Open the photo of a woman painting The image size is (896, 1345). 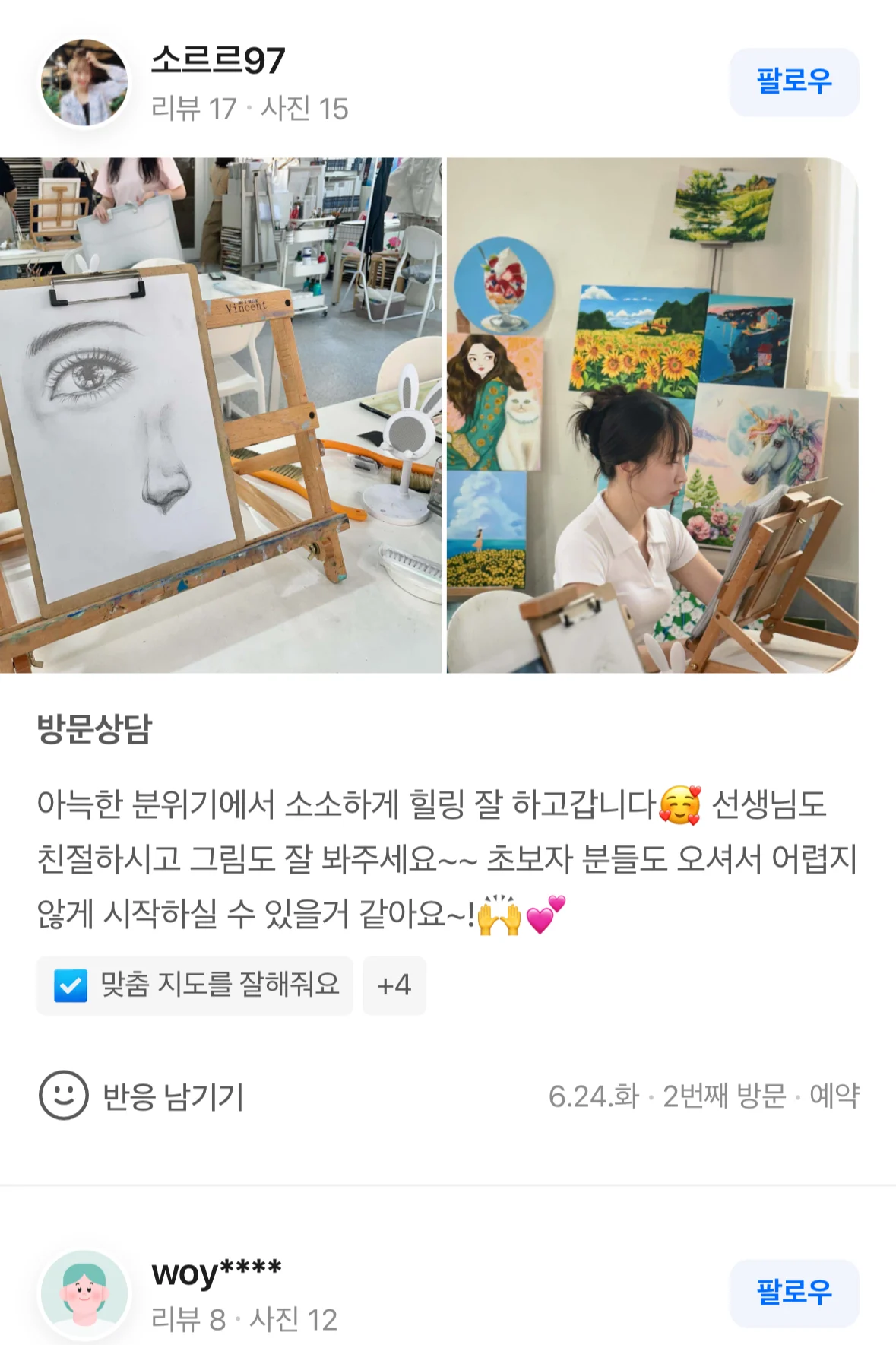[652, 415]
